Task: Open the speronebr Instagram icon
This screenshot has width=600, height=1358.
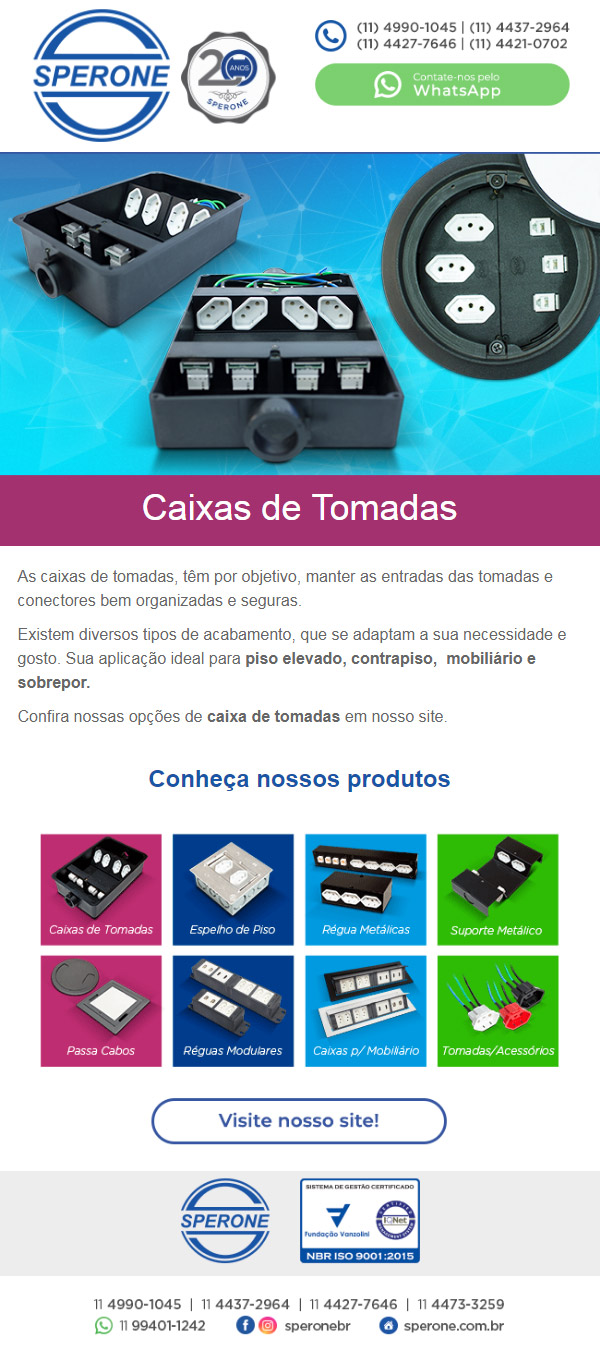Action: click(x=267, y=1326)
